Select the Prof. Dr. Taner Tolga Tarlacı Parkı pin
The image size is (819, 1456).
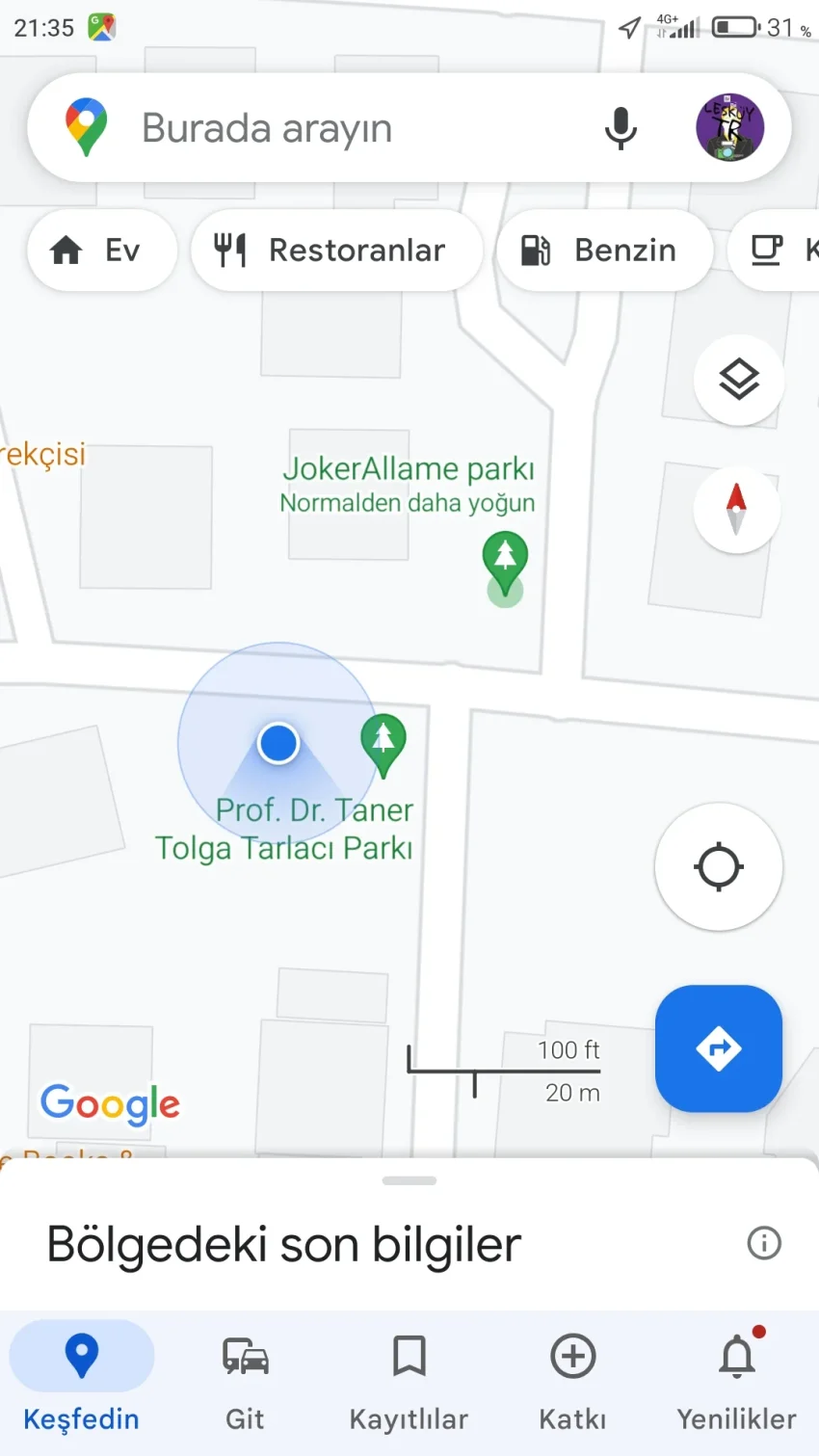coord(383,740)
